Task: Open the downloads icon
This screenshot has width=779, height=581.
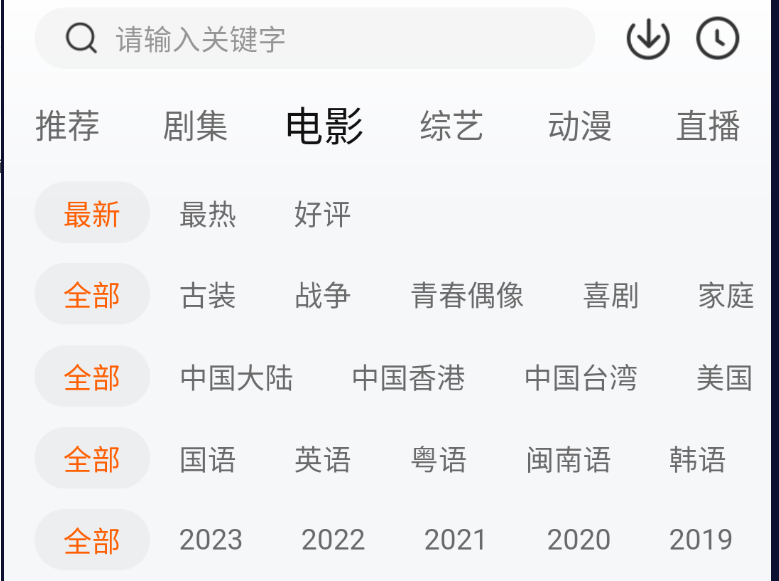Action: coord(648,39)
